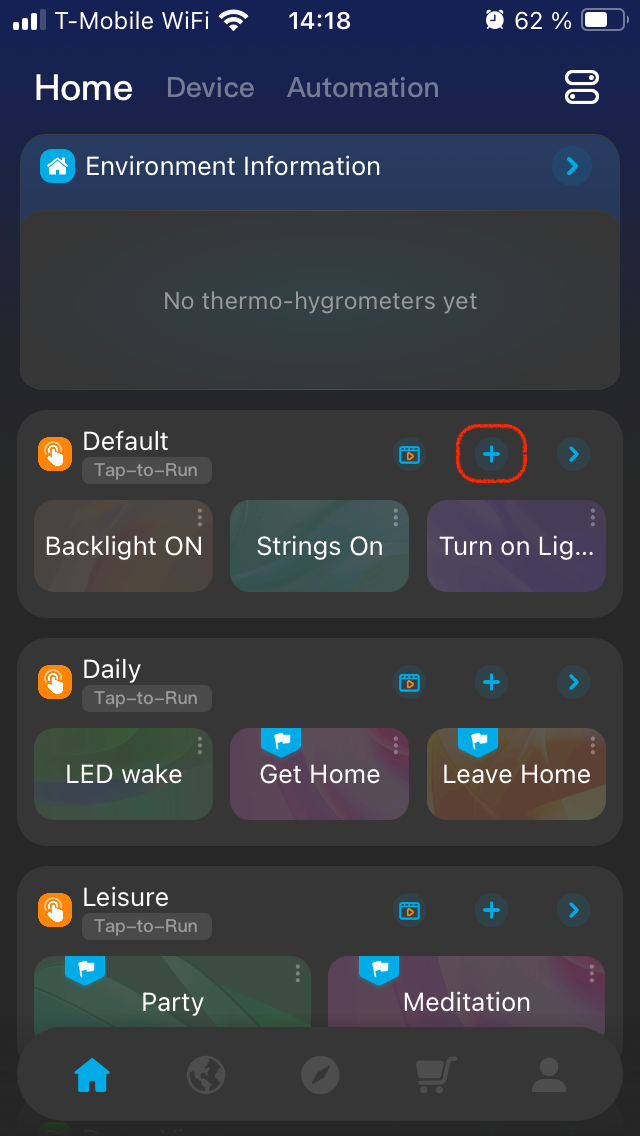Go to the profile tab
The height and width of the screenshot is (1136, 640).
coord(548,1076)
